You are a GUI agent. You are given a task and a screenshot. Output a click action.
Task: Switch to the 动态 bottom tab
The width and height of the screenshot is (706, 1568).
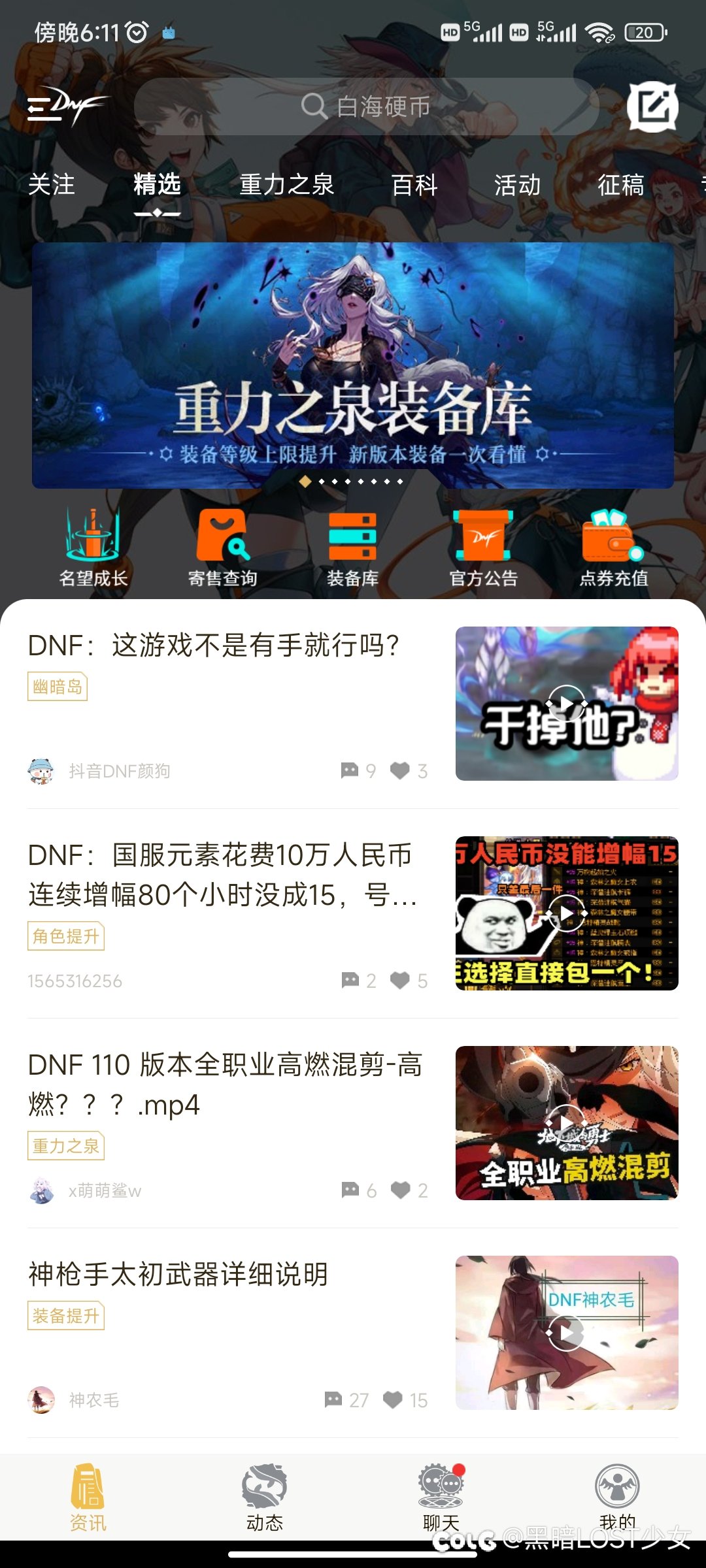coord(264,1497)
